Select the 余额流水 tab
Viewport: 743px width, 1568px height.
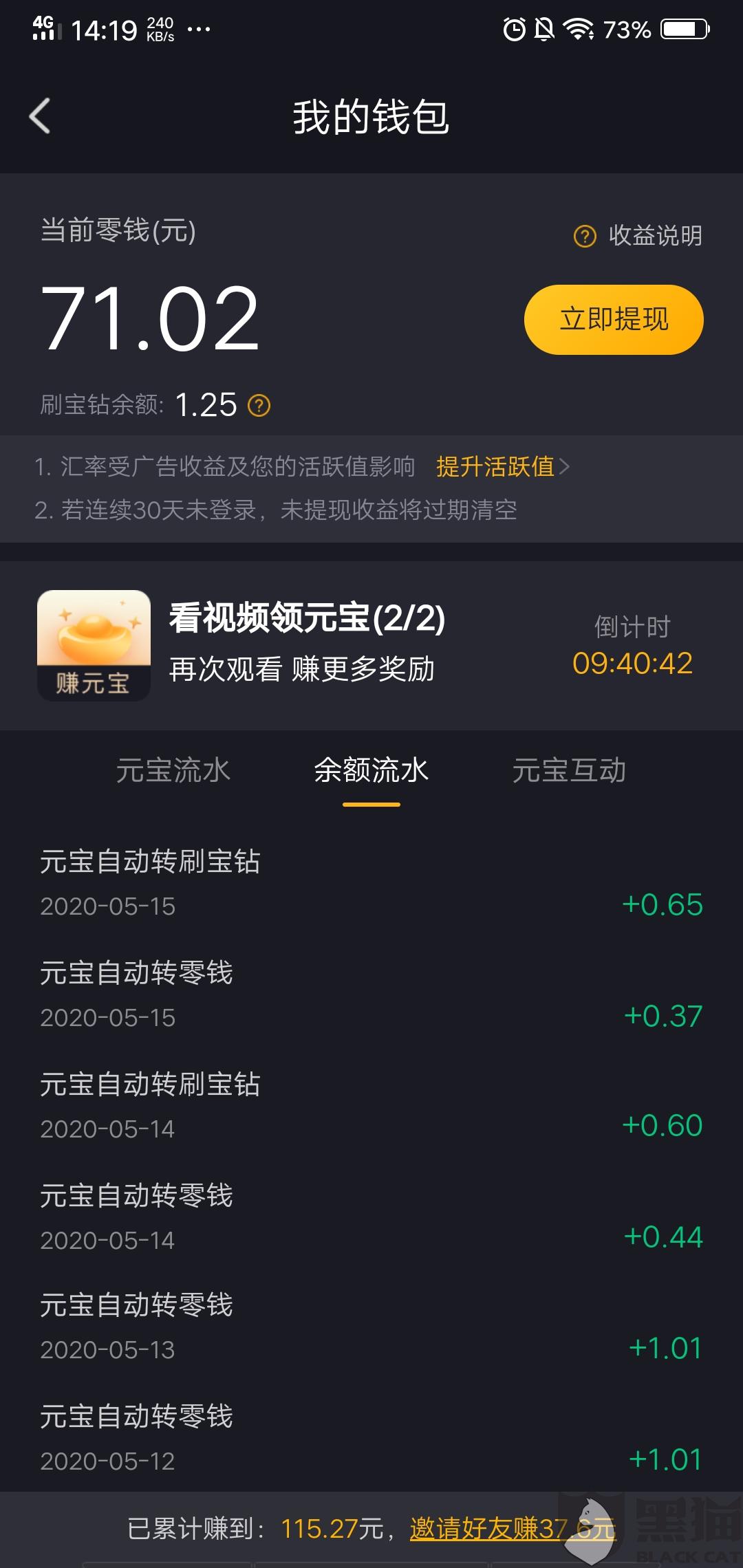tap(371, 771)
